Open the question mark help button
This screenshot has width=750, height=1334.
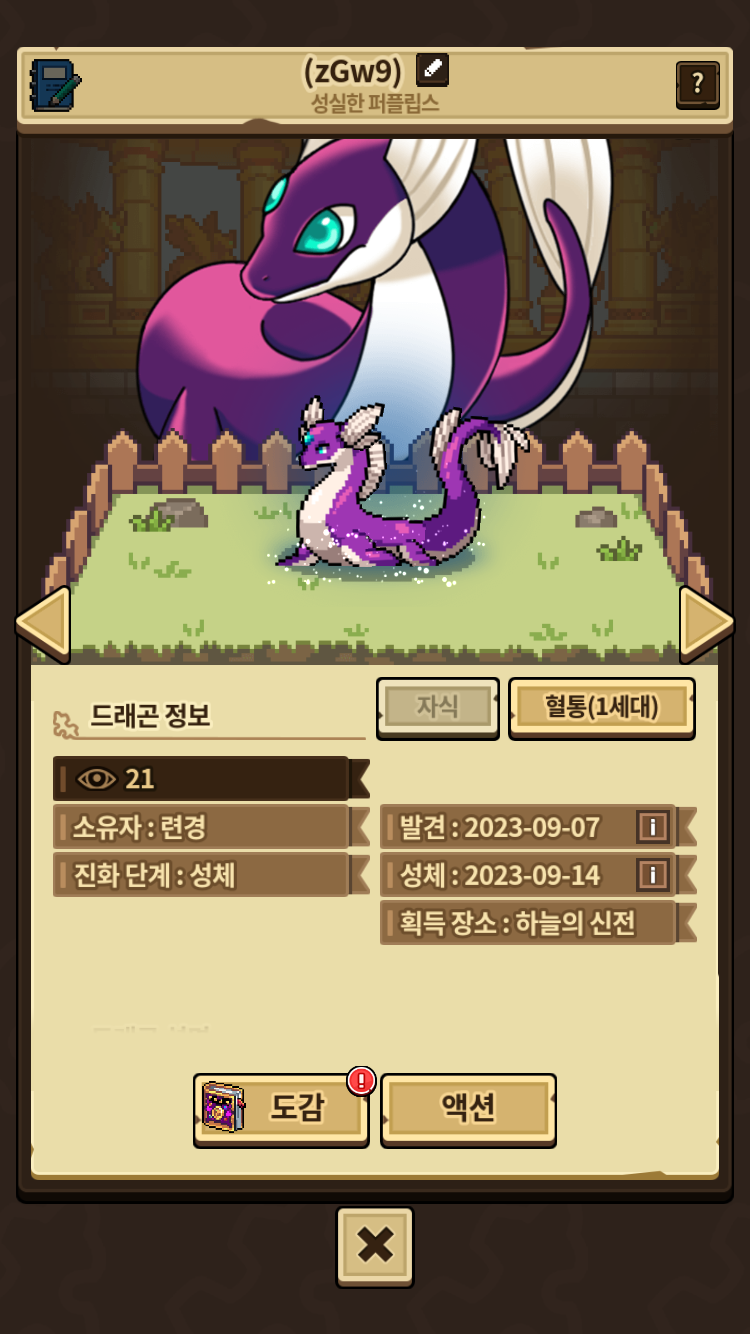click(x=697, y=84)
